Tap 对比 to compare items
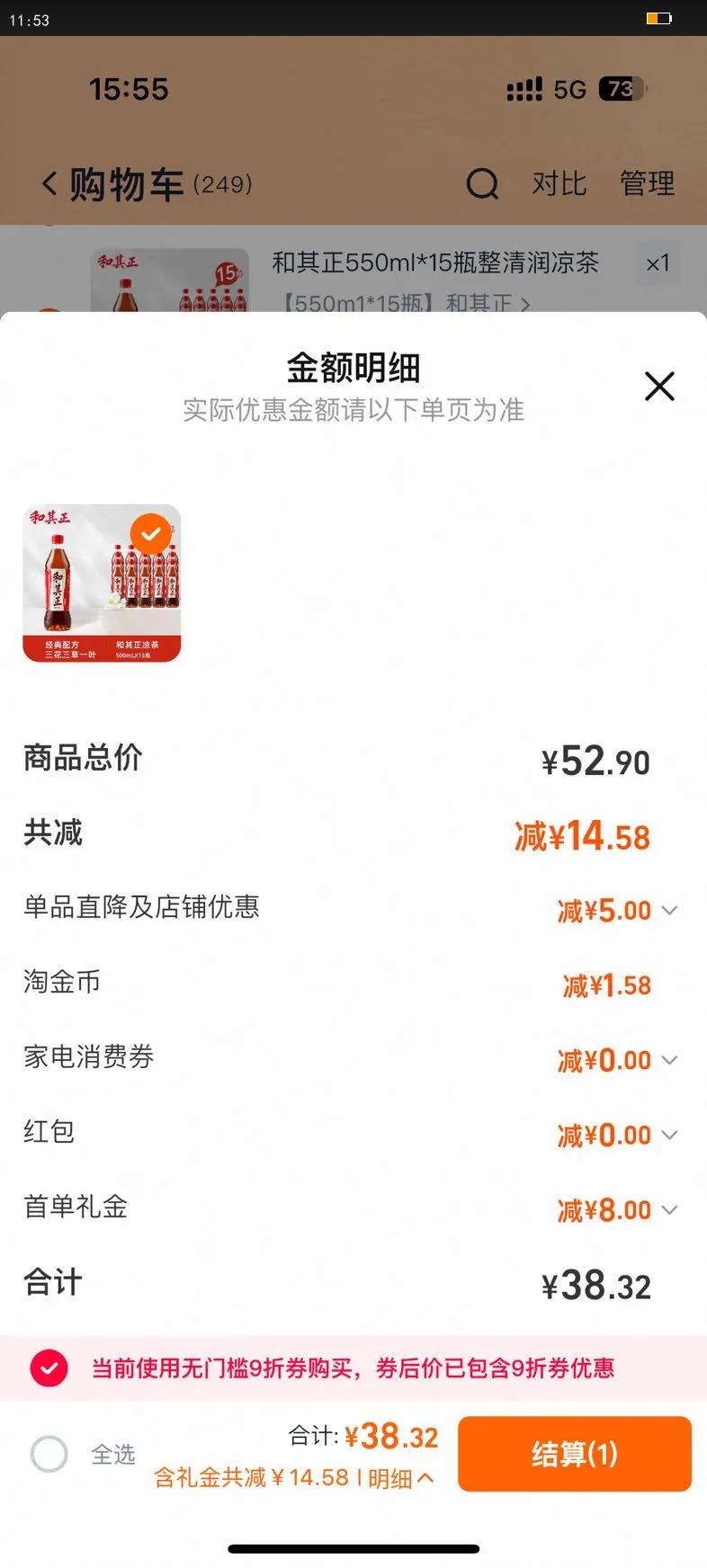Image resolution: width=707 pixels, height=1568 pixels. [x=559, y=184]
